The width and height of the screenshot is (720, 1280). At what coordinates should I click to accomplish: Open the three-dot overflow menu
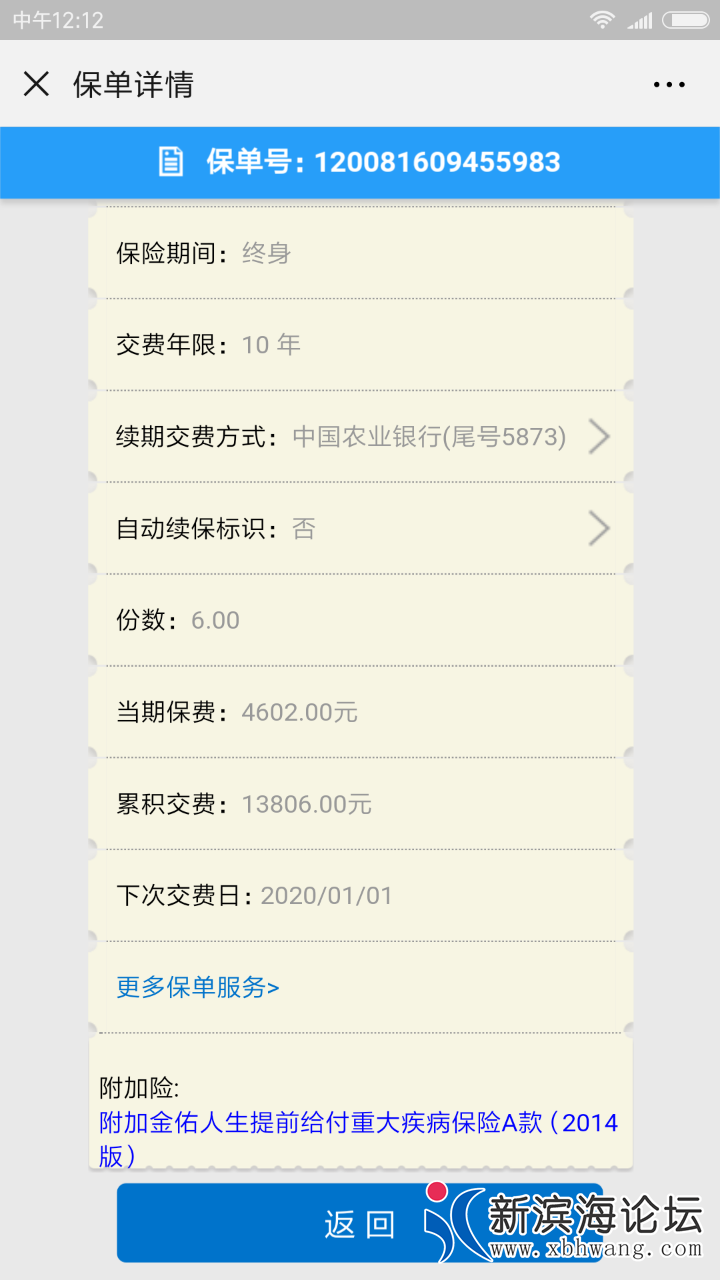tap(669, 85)
